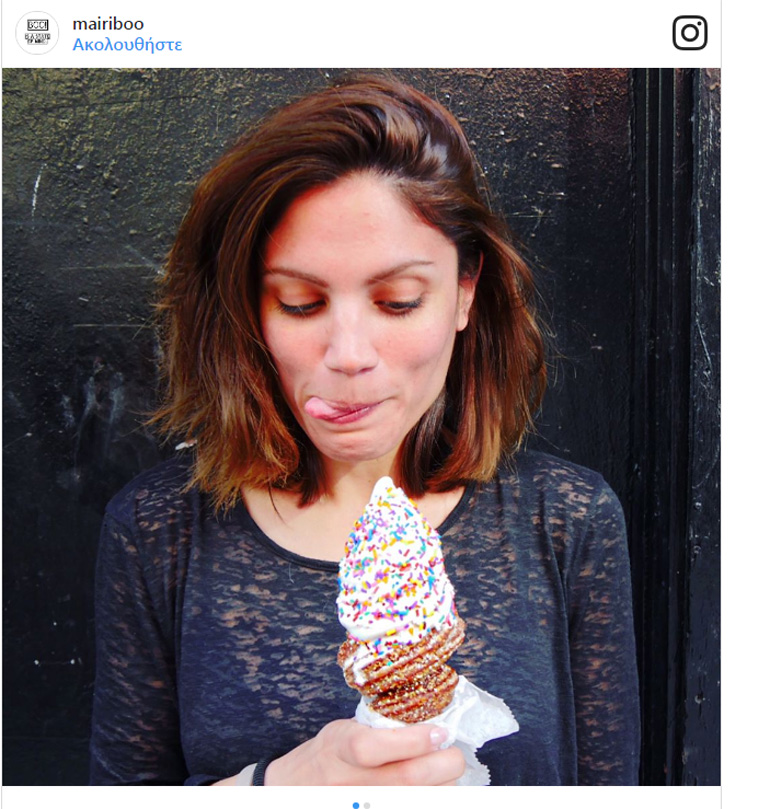Image resolution: width=770 pixels, height=809 pixels.
Task: Follow mairiboo via Ακολουθήστε
Action: click(x=127, y=45)
